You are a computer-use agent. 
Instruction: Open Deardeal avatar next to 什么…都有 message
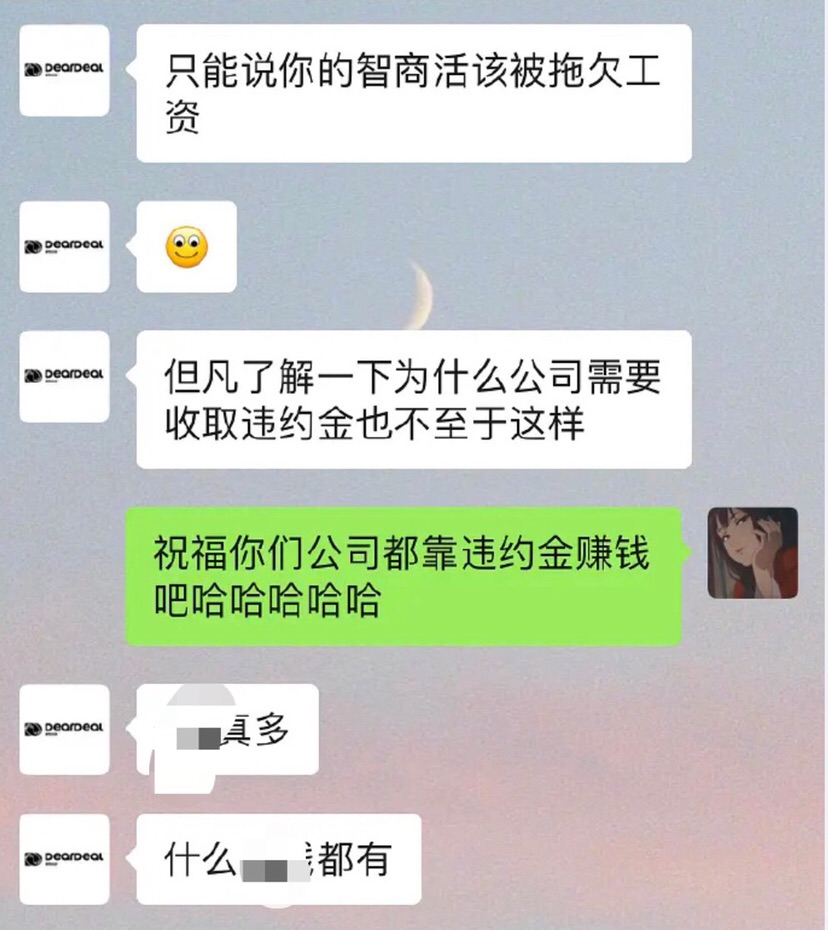64,858
